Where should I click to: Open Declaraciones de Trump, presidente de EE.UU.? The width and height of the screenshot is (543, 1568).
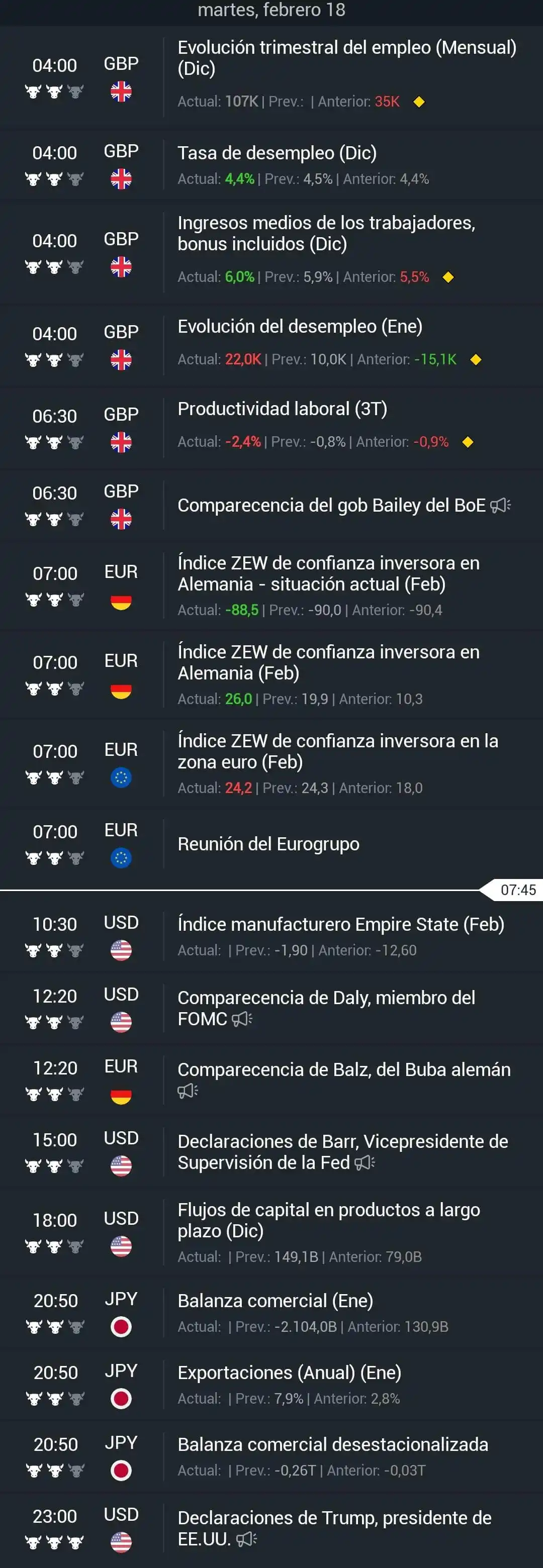pyautogui.click(x=334, y=1528)
